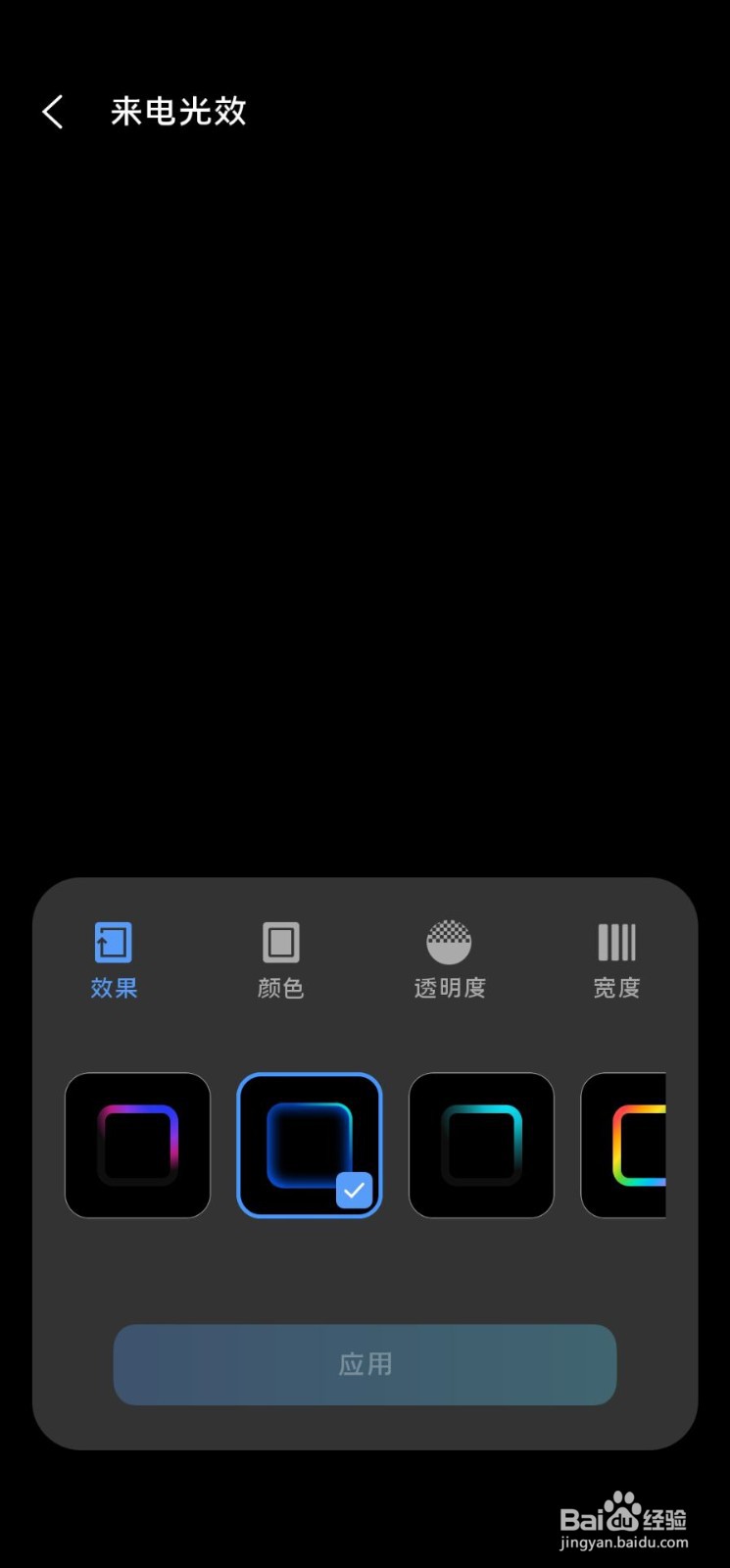Open the 透明度 (Transparency) category icon
730x1568 pixels.
[x=449, y=942]
